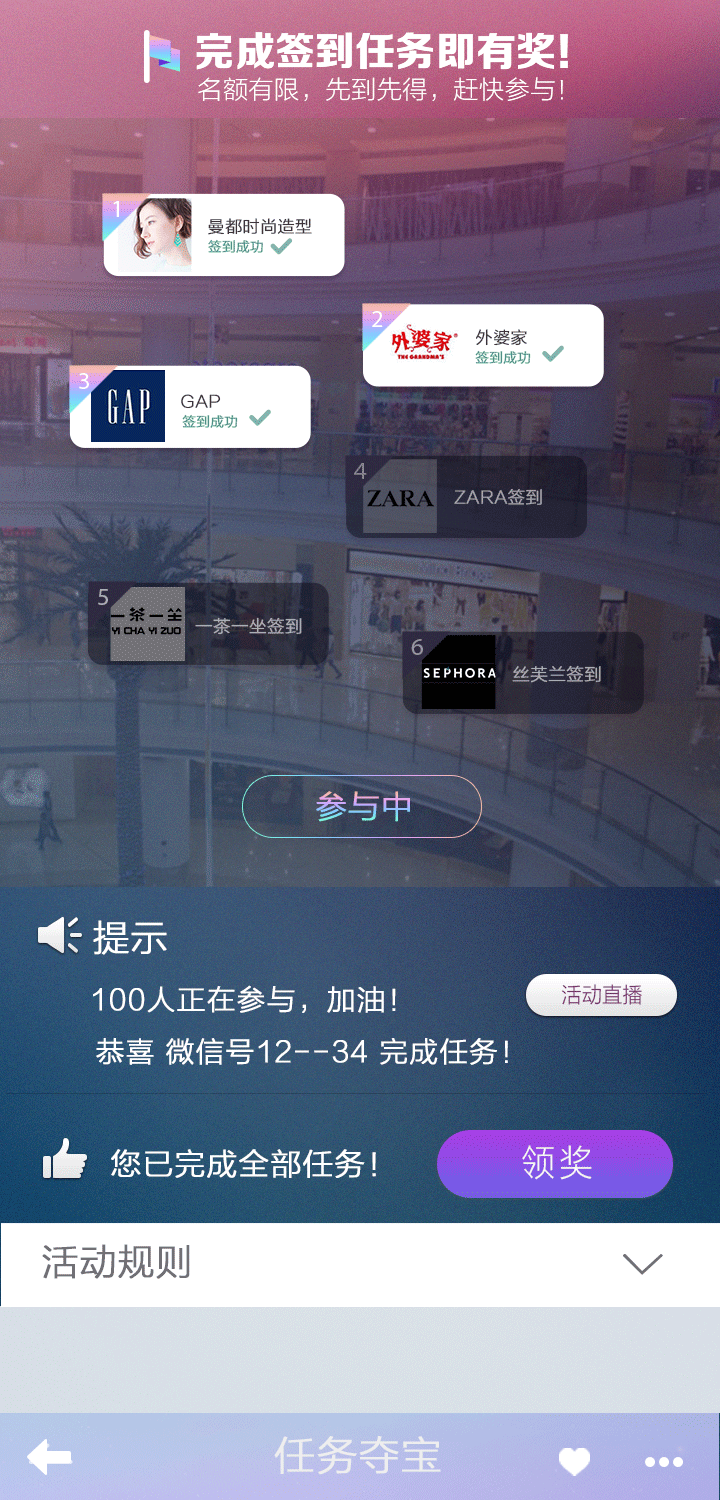Viewport: 720px width, 1500px height.
Task: Select the 丝芙兰签到 Sephora card
Action: 522,673
